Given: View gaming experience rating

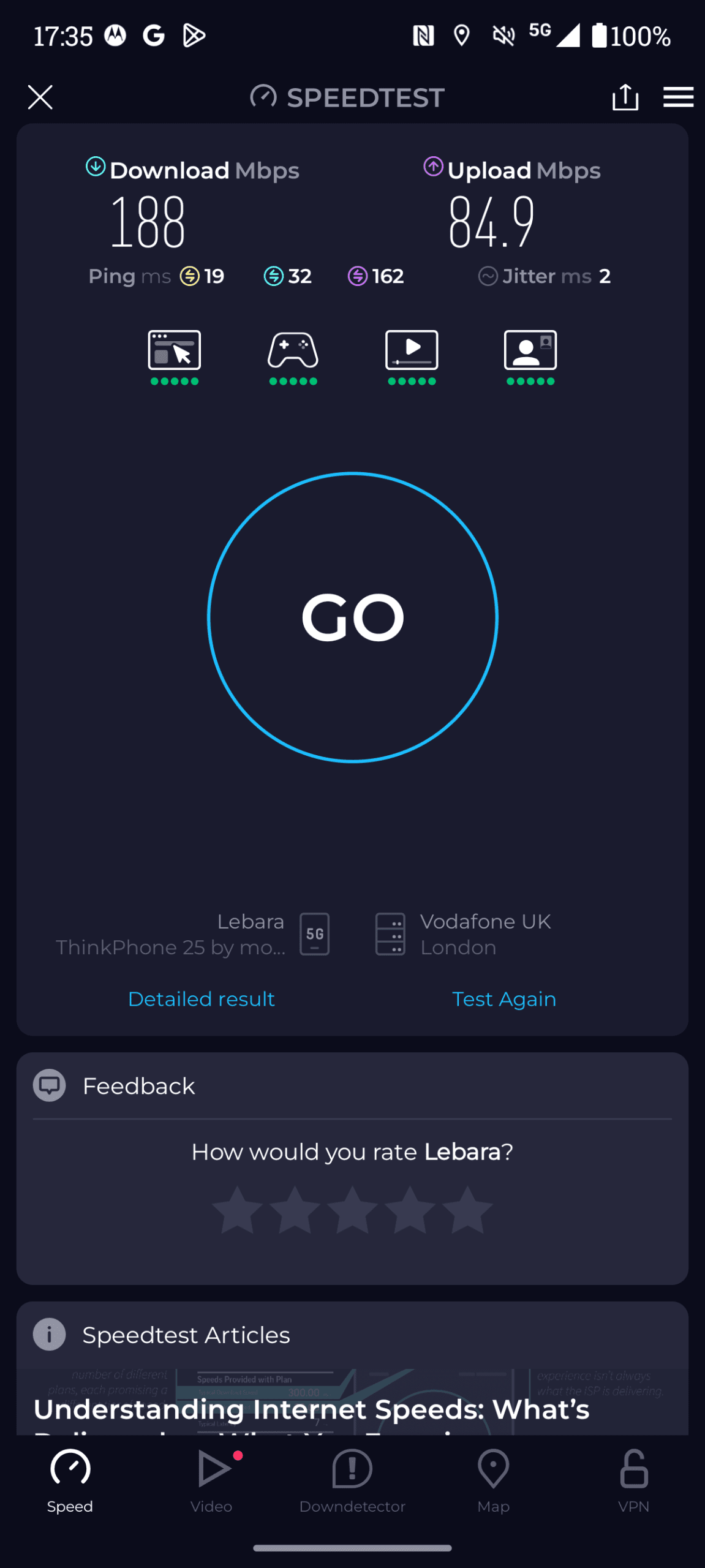Looking at the screenshot, I should pyautogui.click(x=293, y=357).
